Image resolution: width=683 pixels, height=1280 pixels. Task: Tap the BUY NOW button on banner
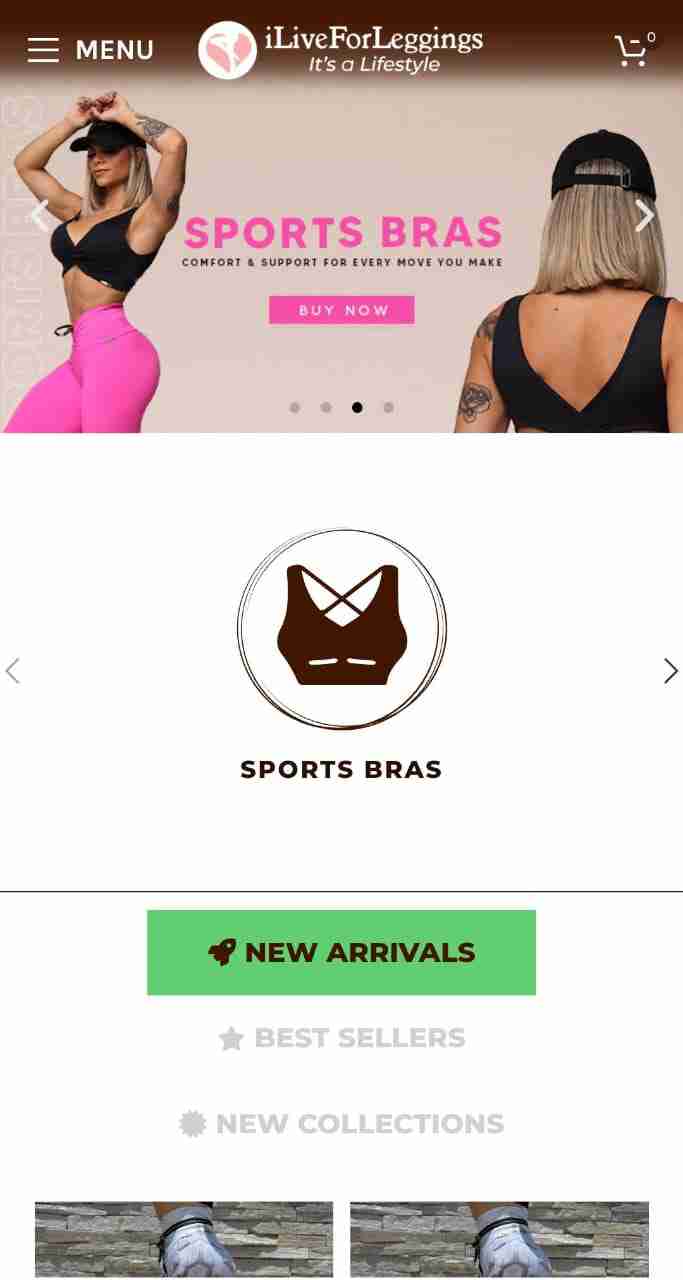(341, 310)
